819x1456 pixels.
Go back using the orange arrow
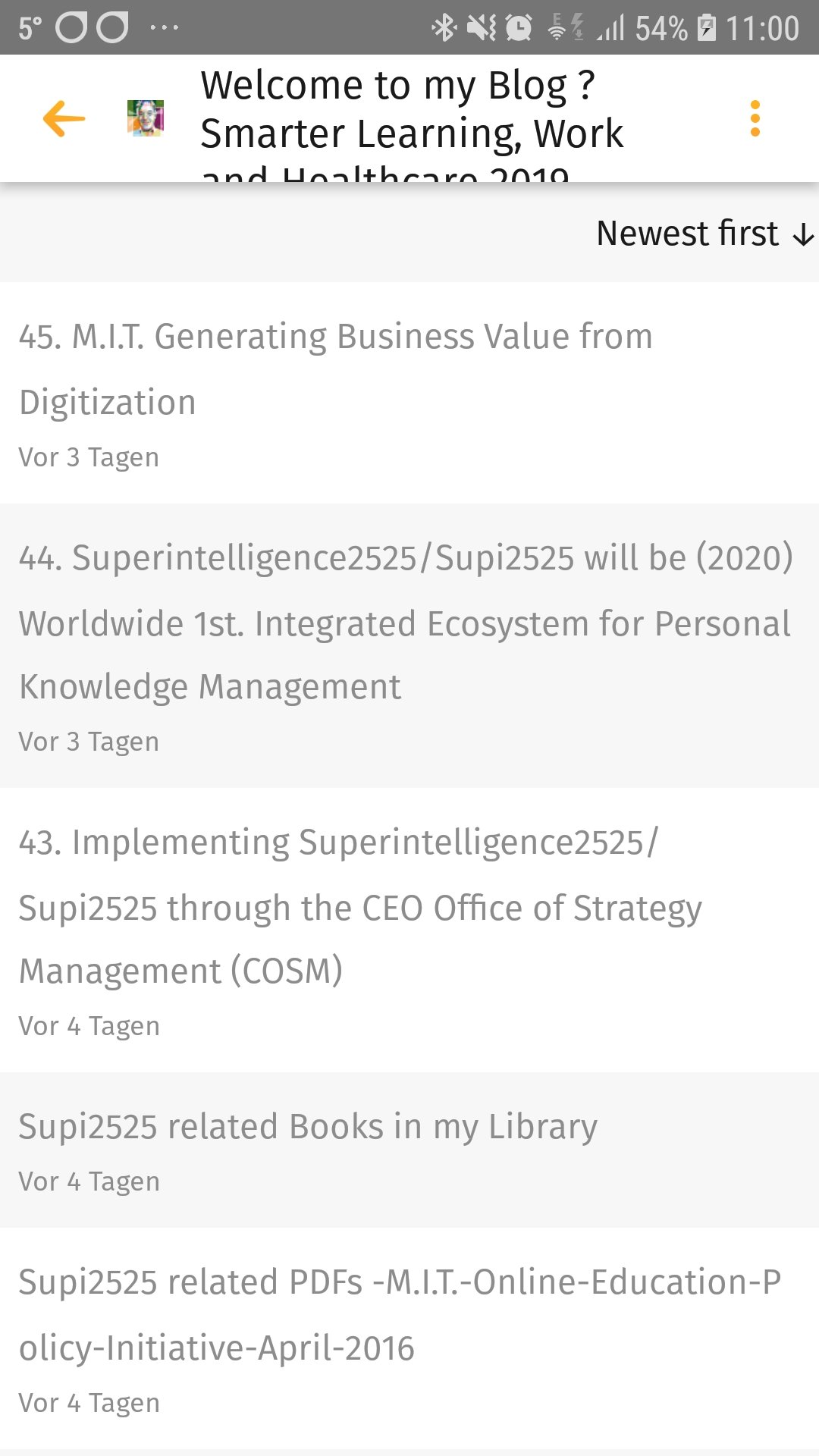pos(64,119)
